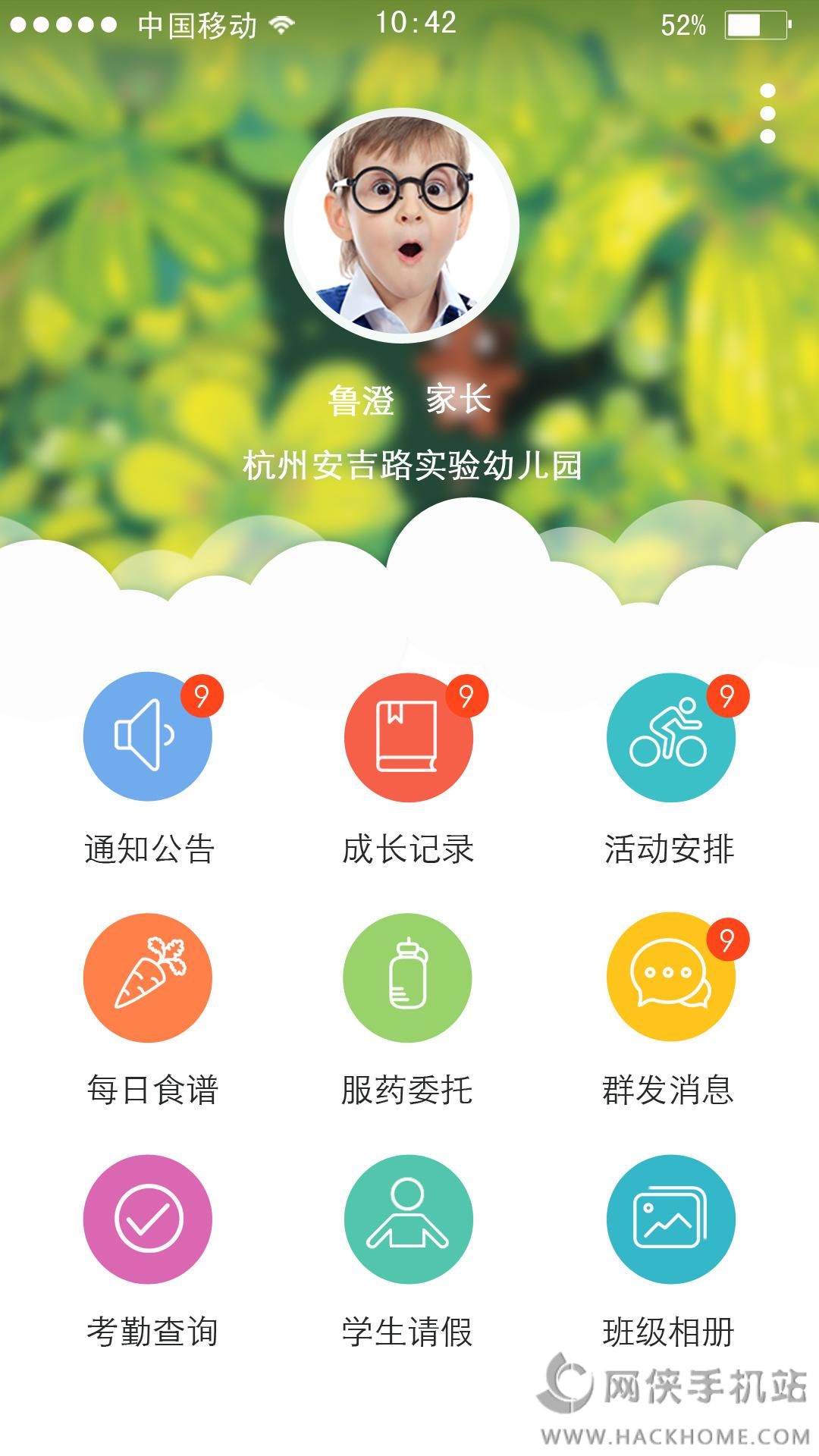Image resolution: width=819 pixels, height=1456 pixels.
Task: Open 学生请假 student leave request
Action: (x=408, y=1219)
